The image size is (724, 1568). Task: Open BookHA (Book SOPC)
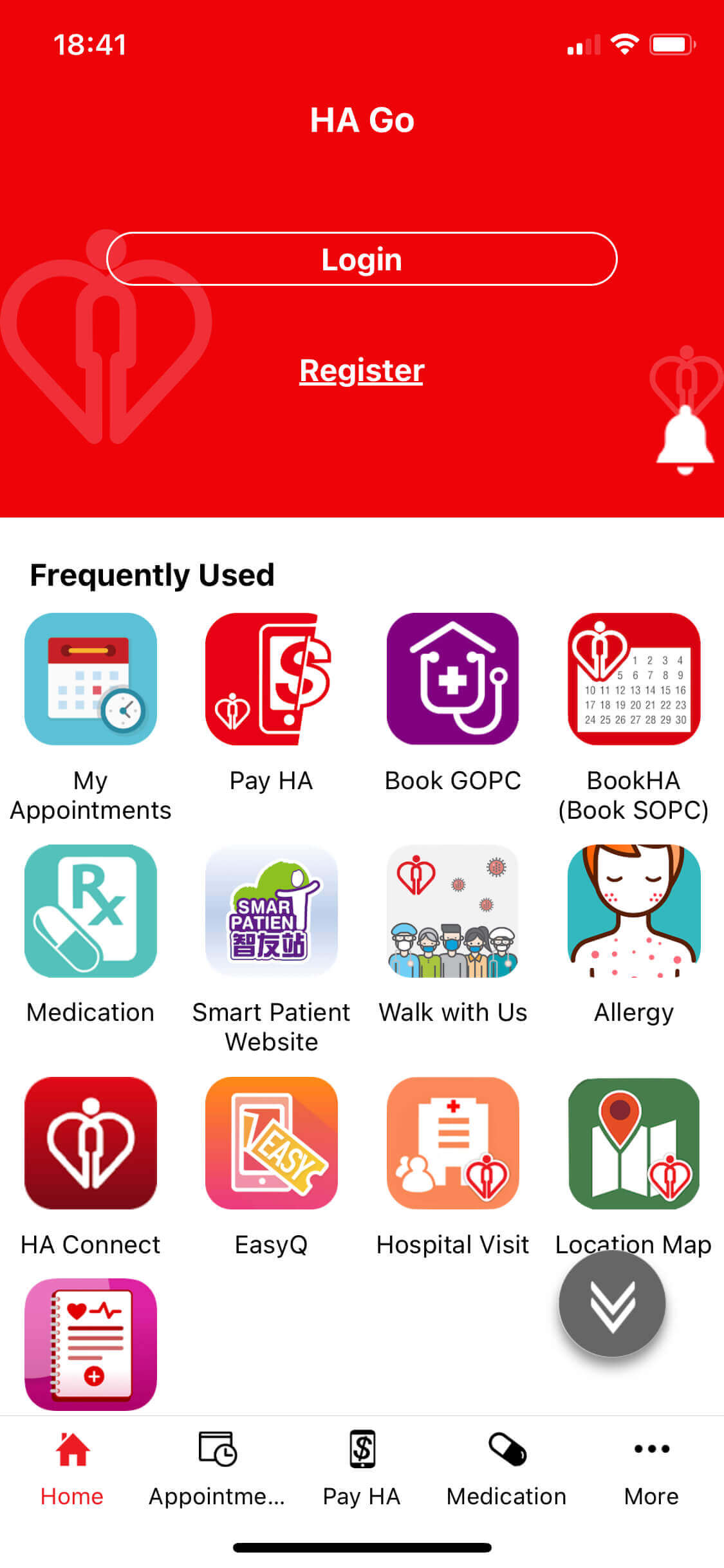(x=633, y=680)
